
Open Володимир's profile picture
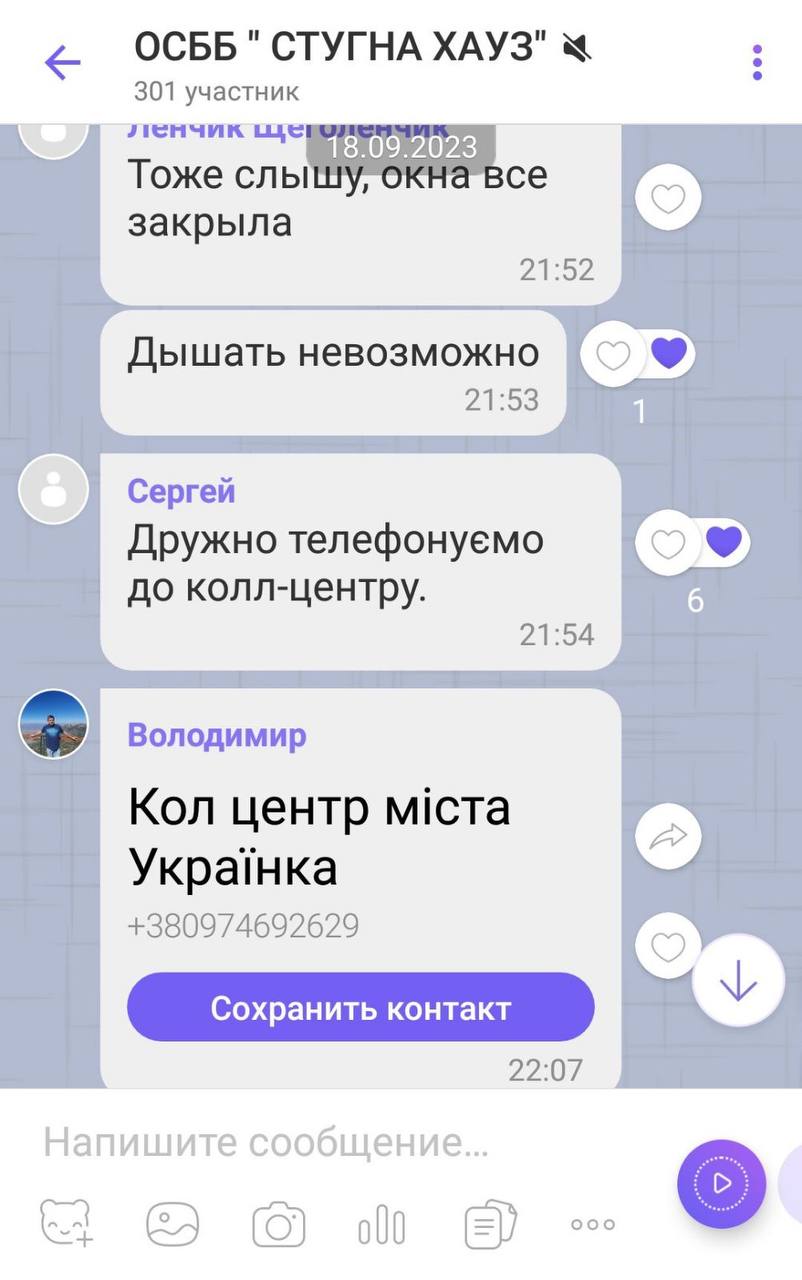pos(54,724)
